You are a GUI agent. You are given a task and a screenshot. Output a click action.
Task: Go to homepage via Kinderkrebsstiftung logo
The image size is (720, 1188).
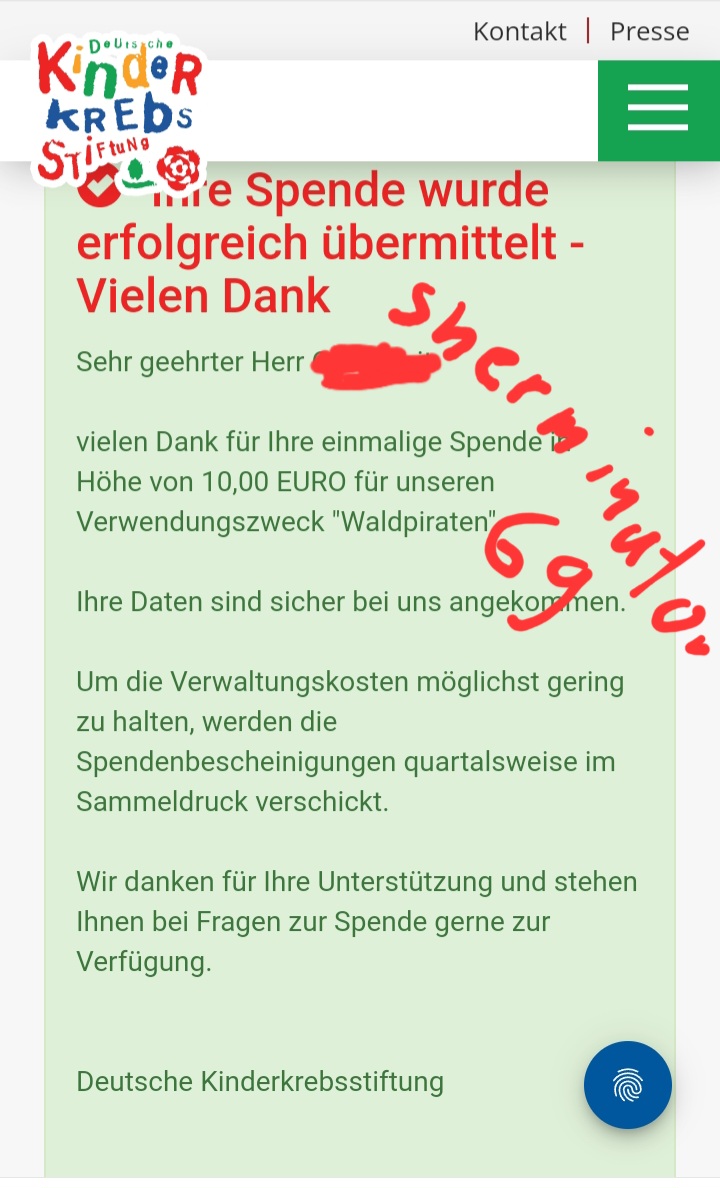118,112
